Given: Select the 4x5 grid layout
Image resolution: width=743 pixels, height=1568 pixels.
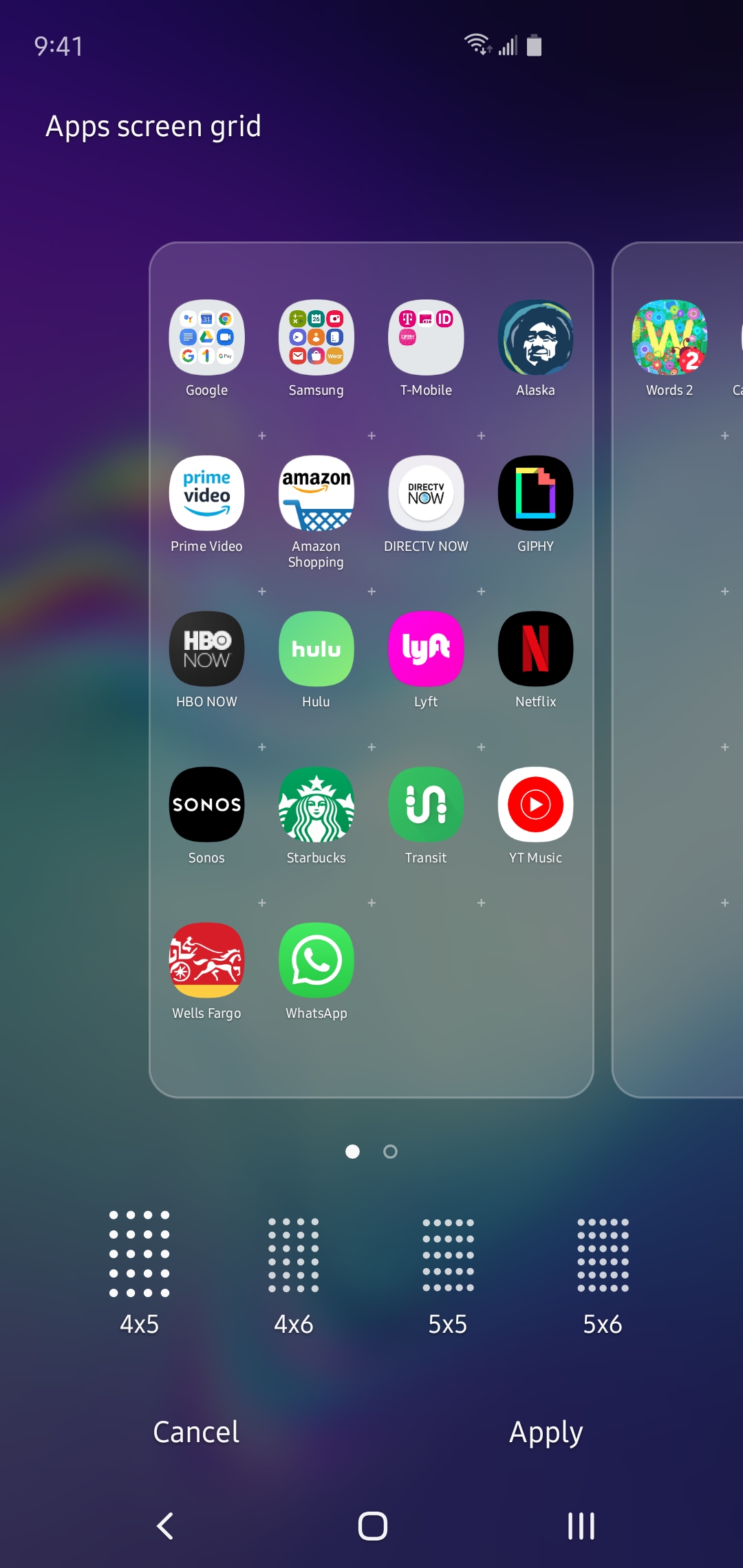Looking at the screenshot, I should click(139, 1272).
